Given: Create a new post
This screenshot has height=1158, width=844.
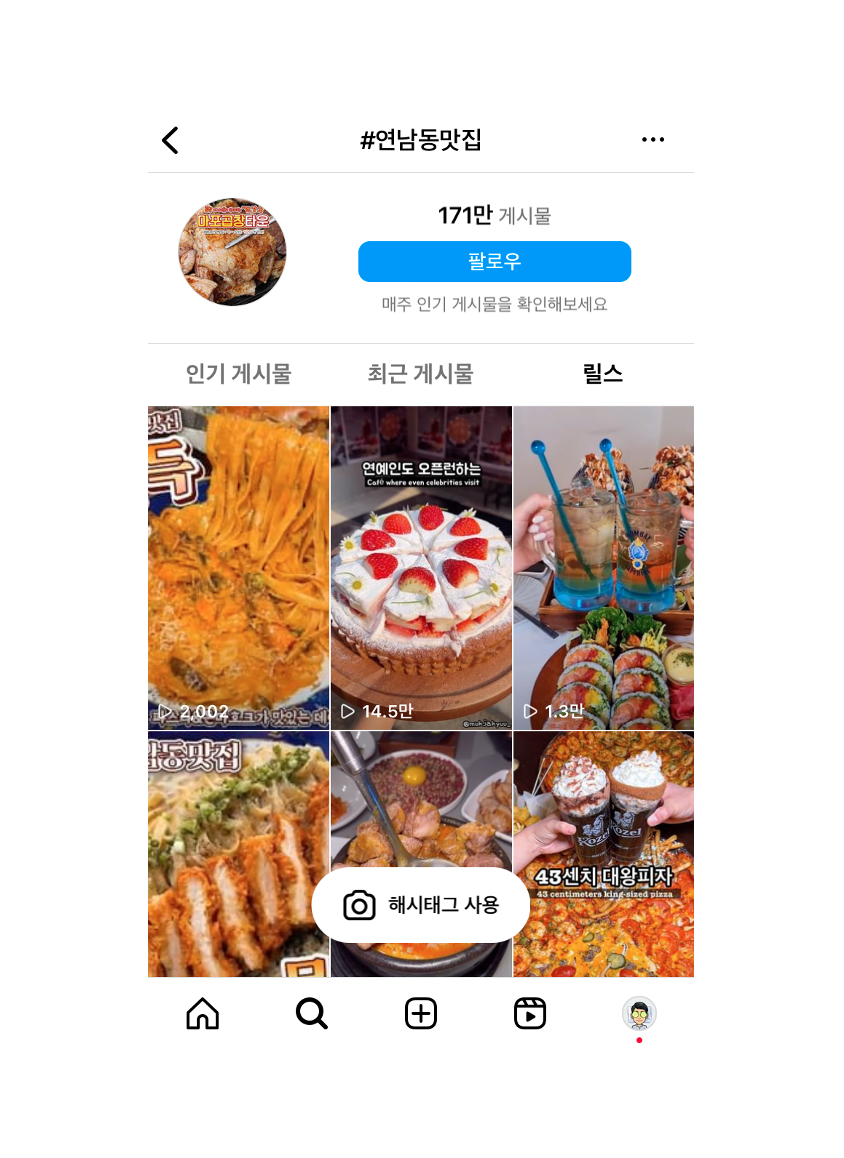Looking at the screenshot, I should [x=421, y=1014].
